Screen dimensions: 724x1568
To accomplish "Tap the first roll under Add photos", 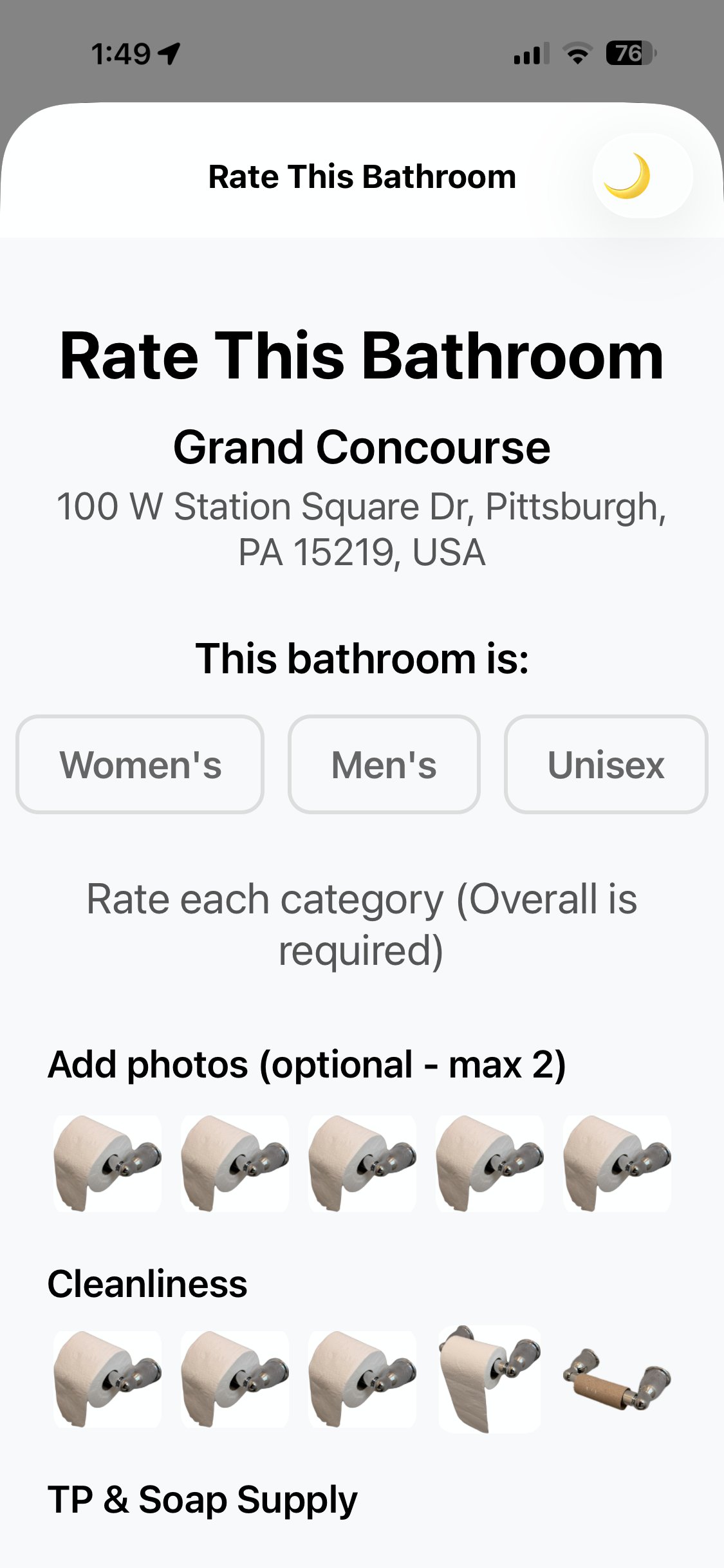I will [107, 1163].
